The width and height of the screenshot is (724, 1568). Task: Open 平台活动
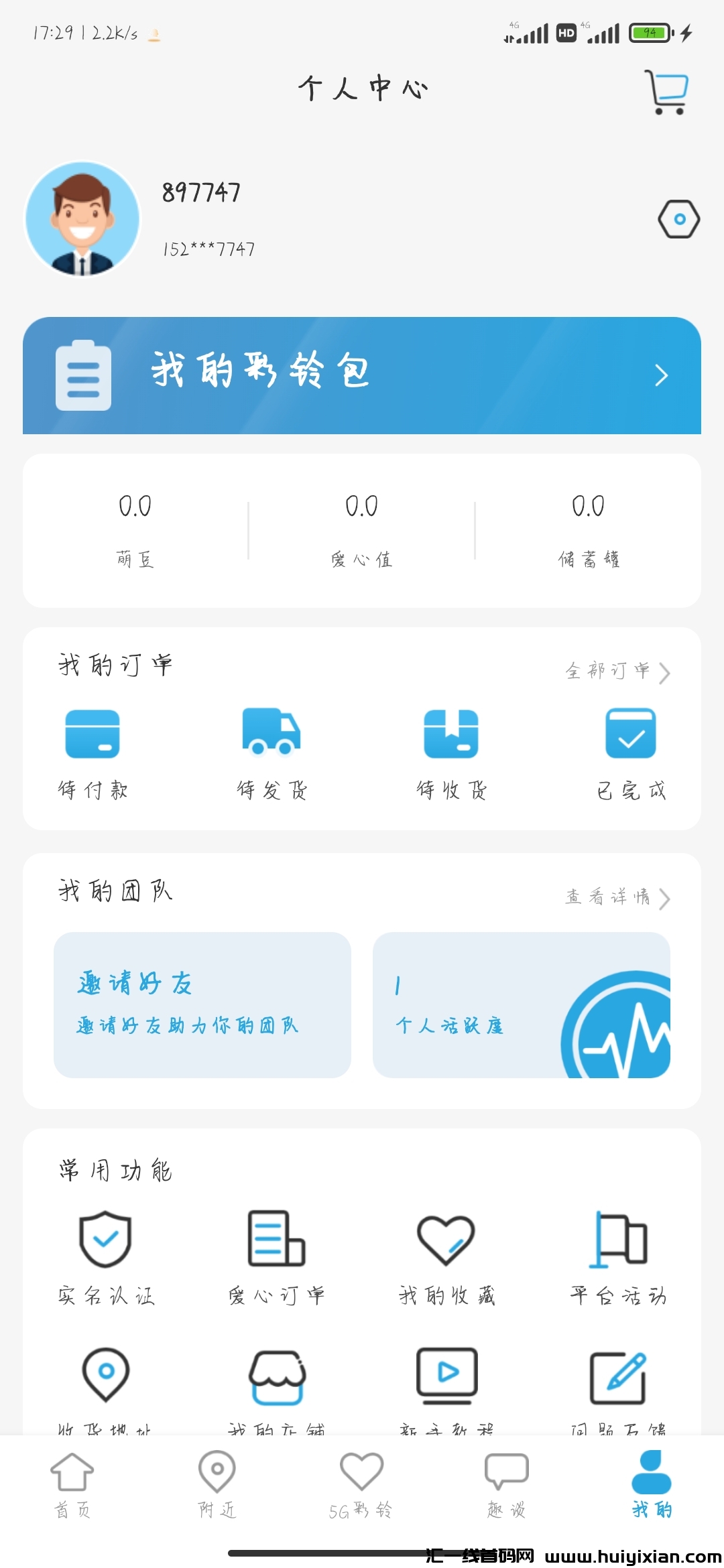click(x=618, y=1258)
